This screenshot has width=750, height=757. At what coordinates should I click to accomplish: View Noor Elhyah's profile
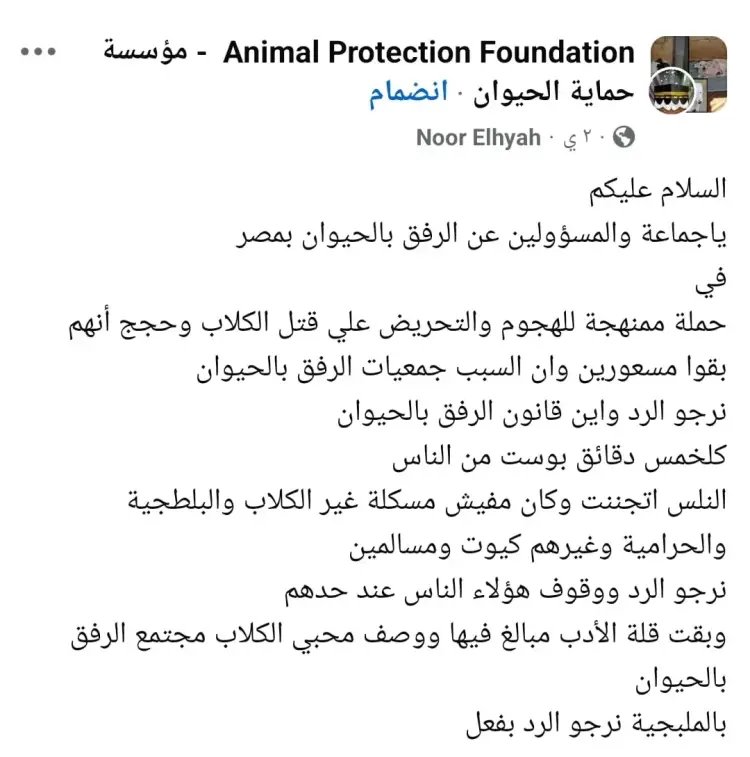tap(478, 137)
